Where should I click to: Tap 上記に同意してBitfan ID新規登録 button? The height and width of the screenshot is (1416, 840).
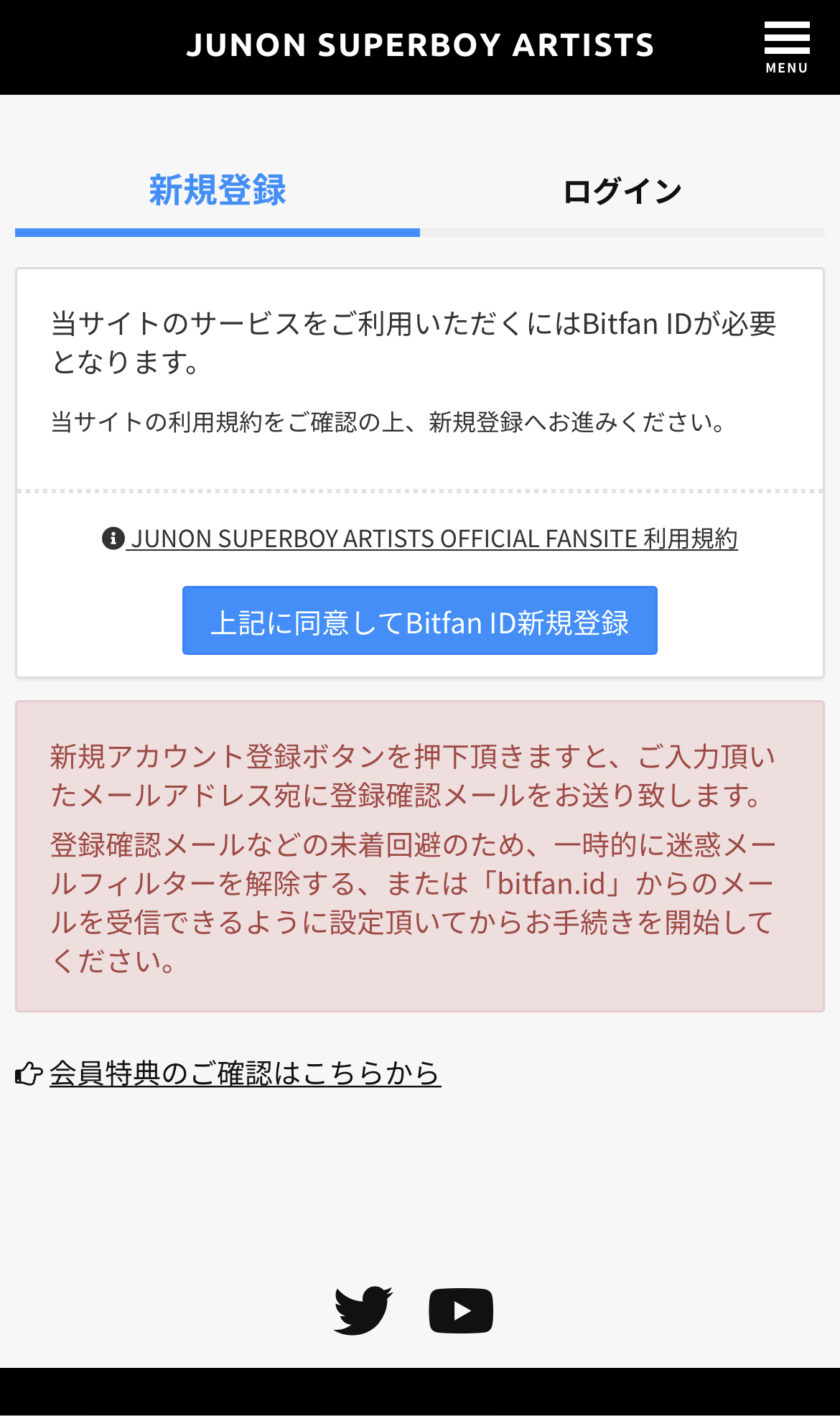[420, 621]
